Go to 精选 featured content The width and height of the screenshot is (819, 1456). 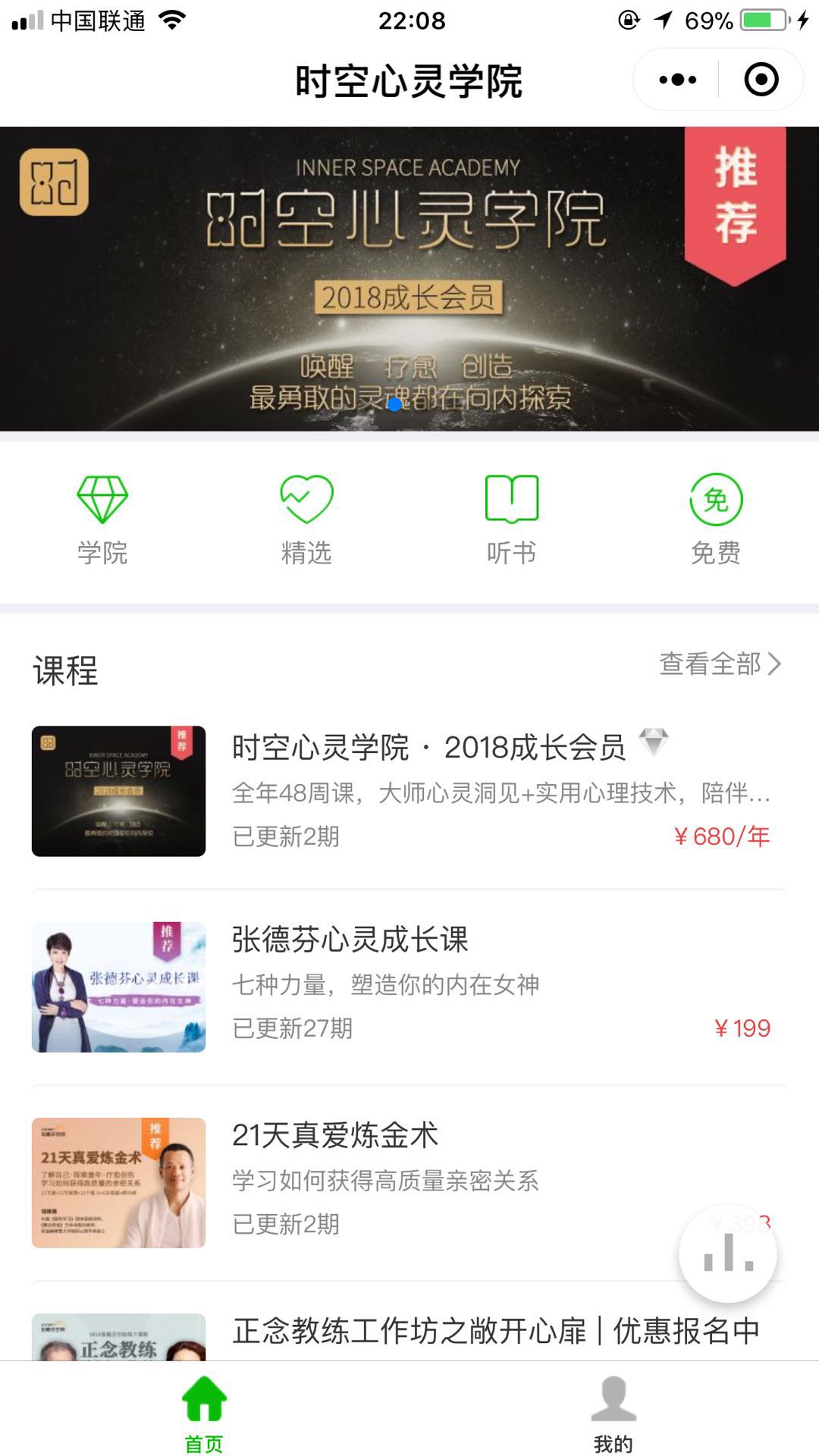click(306, 520)
